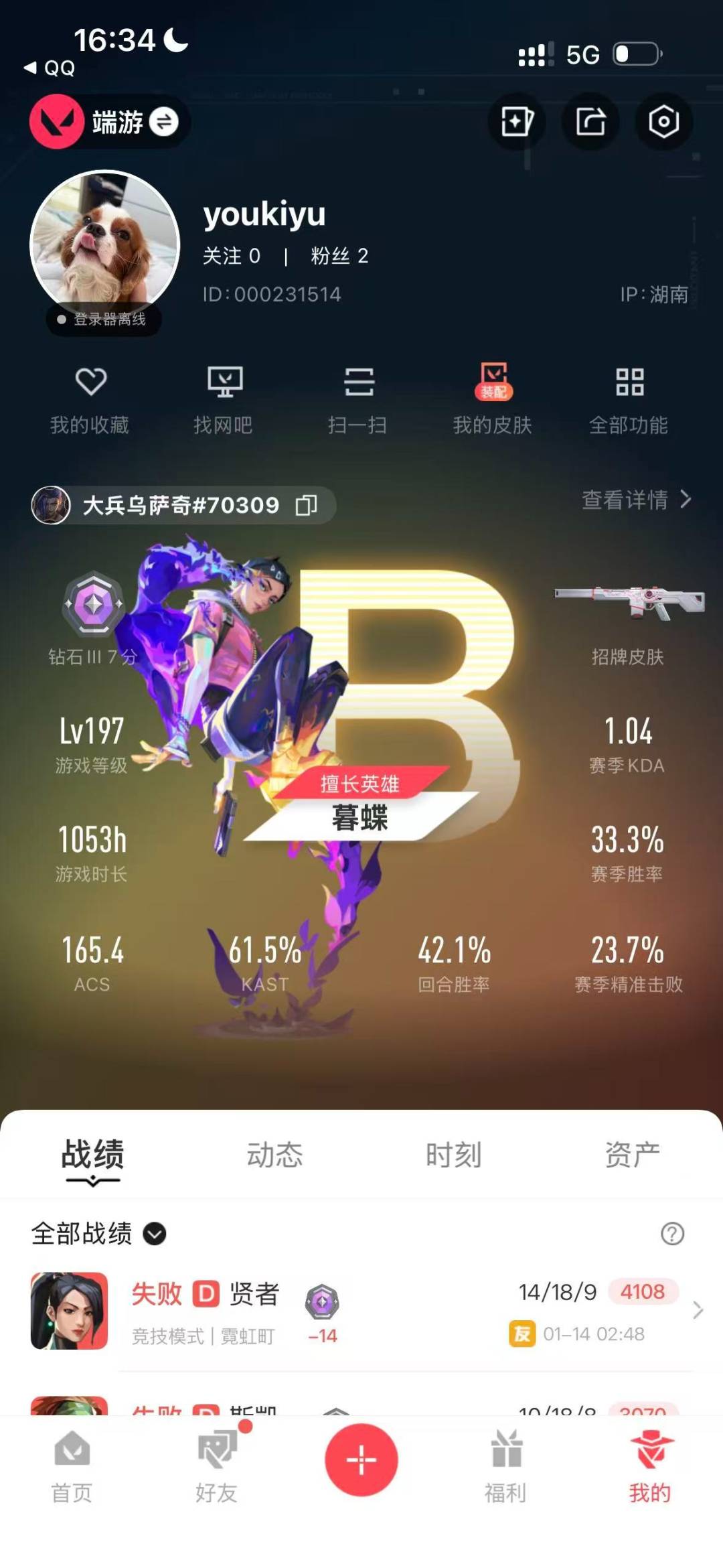Switch to the 时刻 tab
This screenshot has height=1568, width=723.
click(453, 1155)
